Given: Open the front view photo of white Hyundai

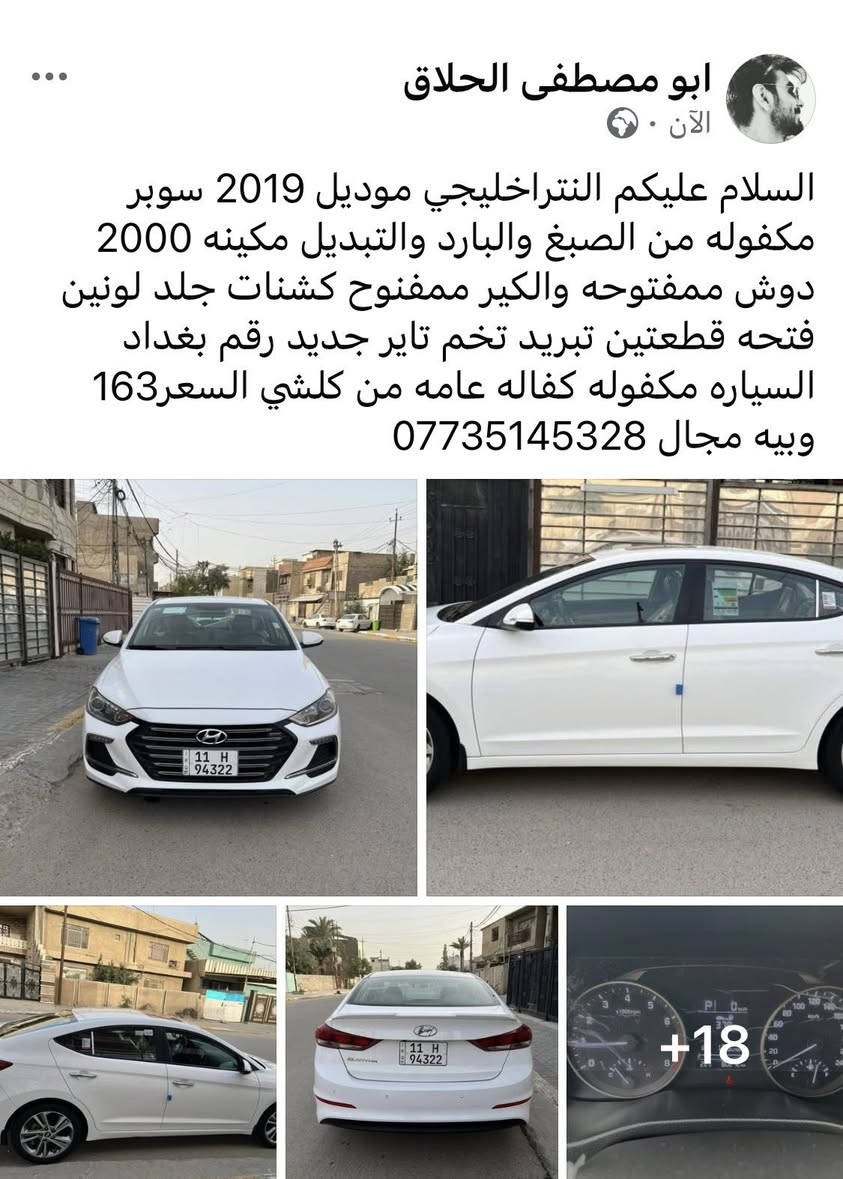Looking at the screenshot, I should click(x=208, y=687).
